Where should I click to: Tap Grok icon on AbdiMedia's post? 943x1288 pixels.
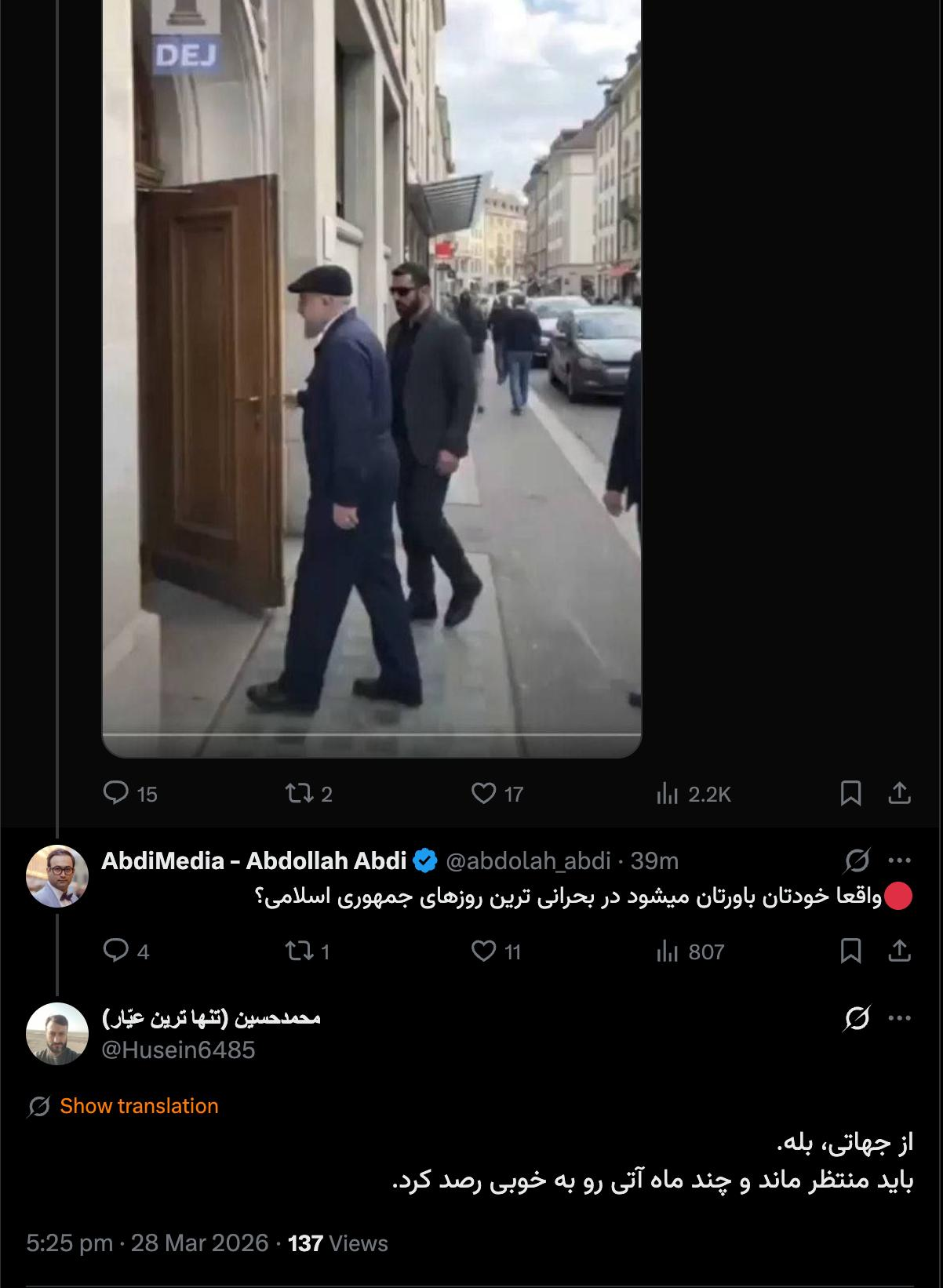coord(857,861)
